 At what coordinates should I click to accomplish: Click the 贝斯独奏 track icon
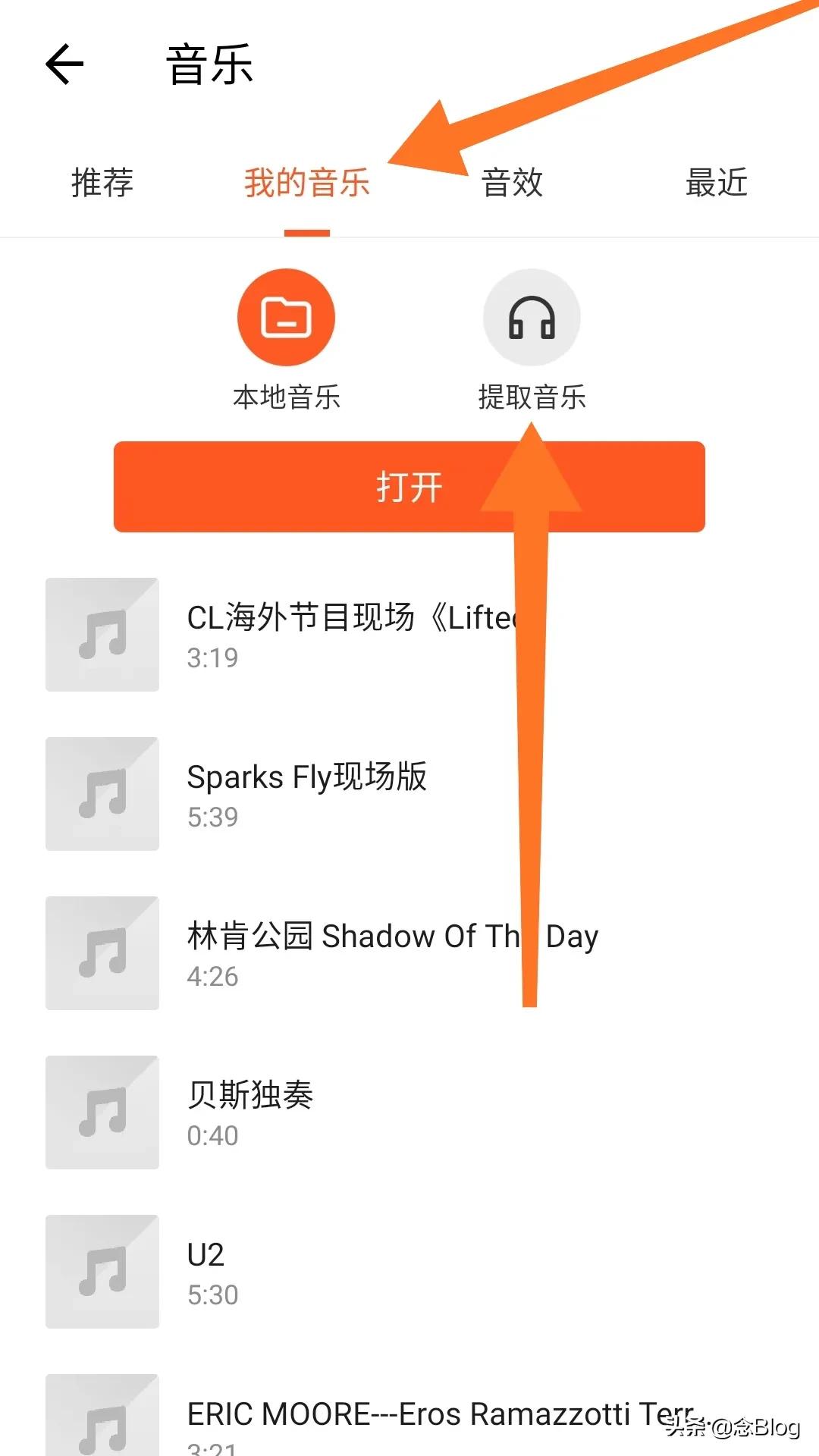[x=102, y=1112]
